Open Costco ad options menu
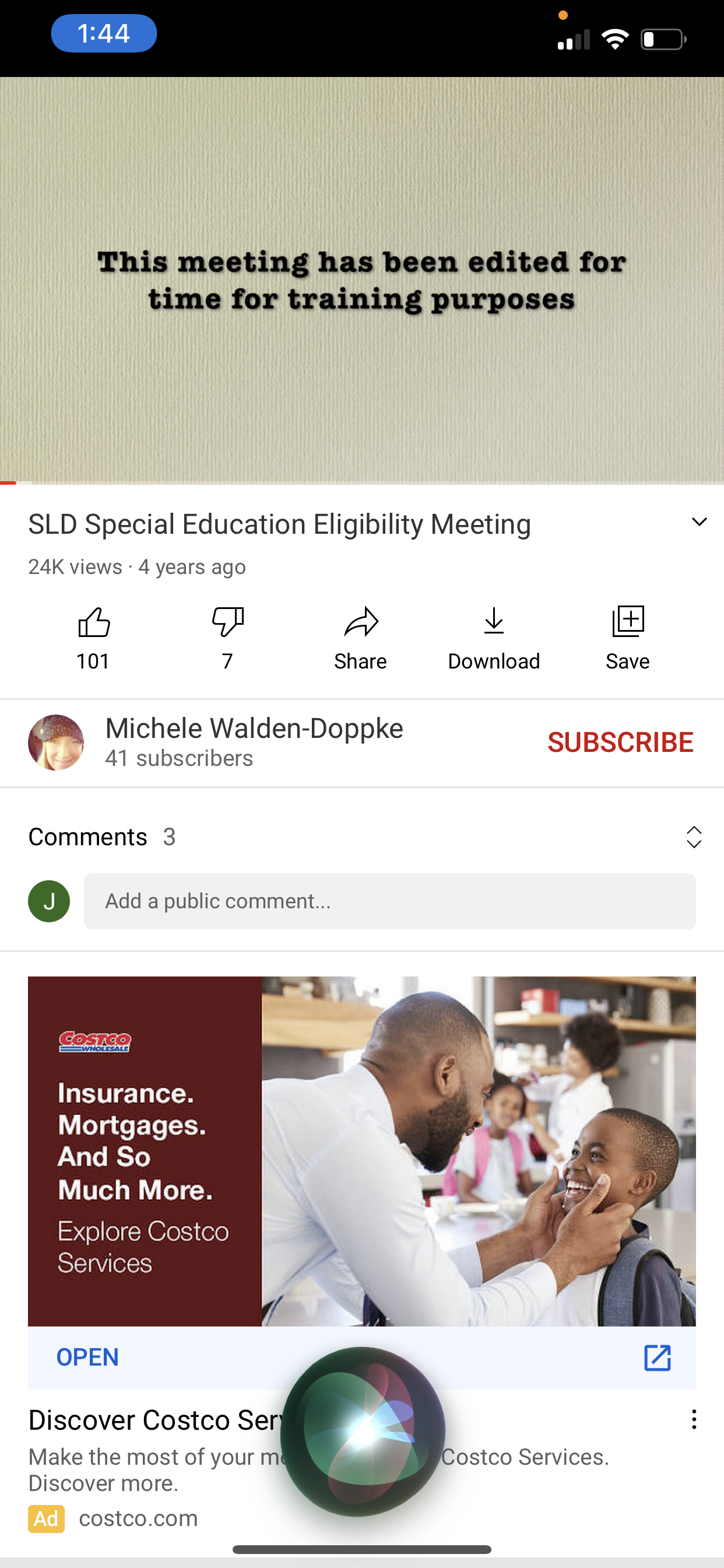 [x=694, y=1419]
